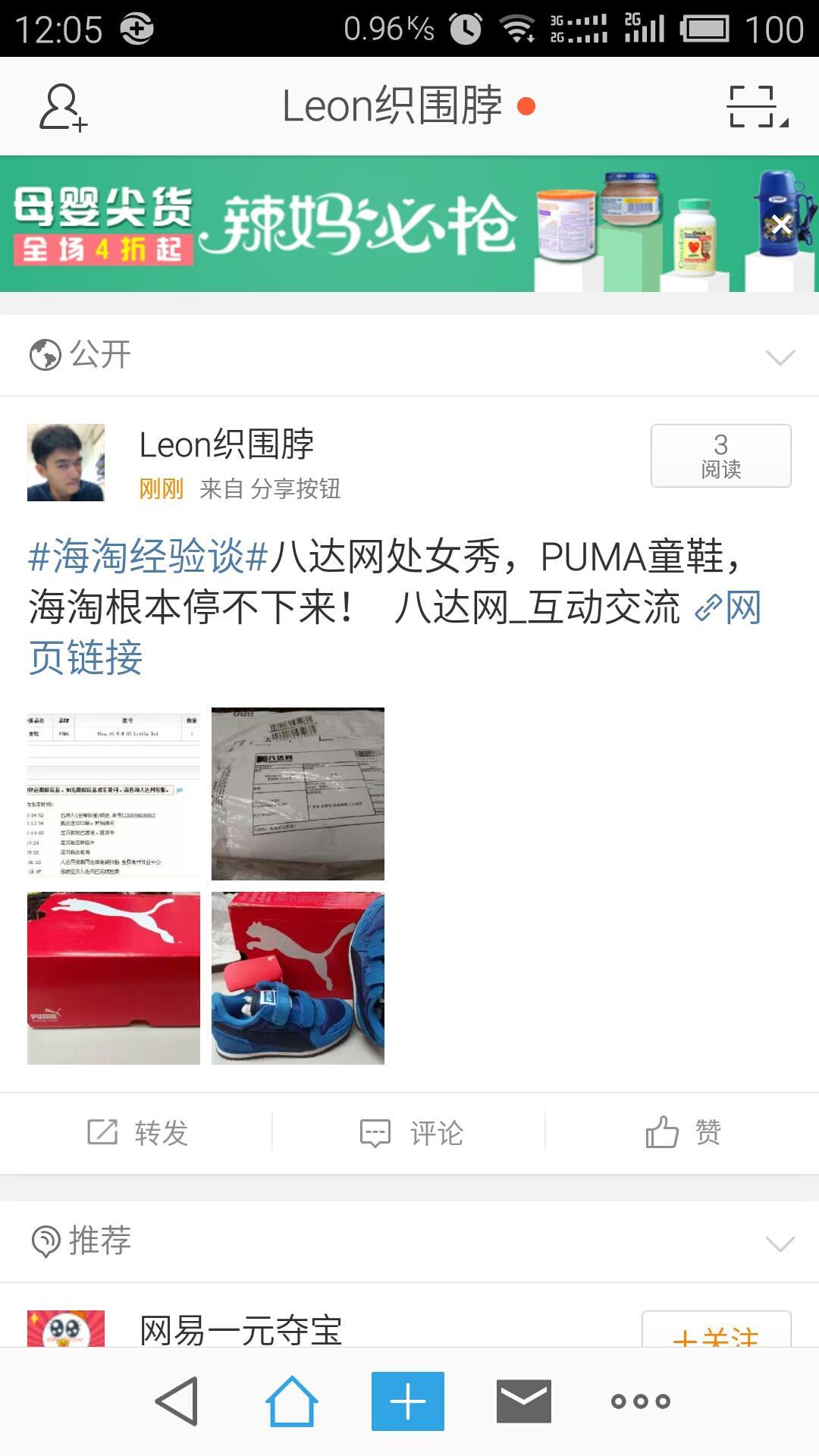View the red PUMA box photo
Image resolution: width=819 pixels, height=1456 pixels.
[114, 978]
